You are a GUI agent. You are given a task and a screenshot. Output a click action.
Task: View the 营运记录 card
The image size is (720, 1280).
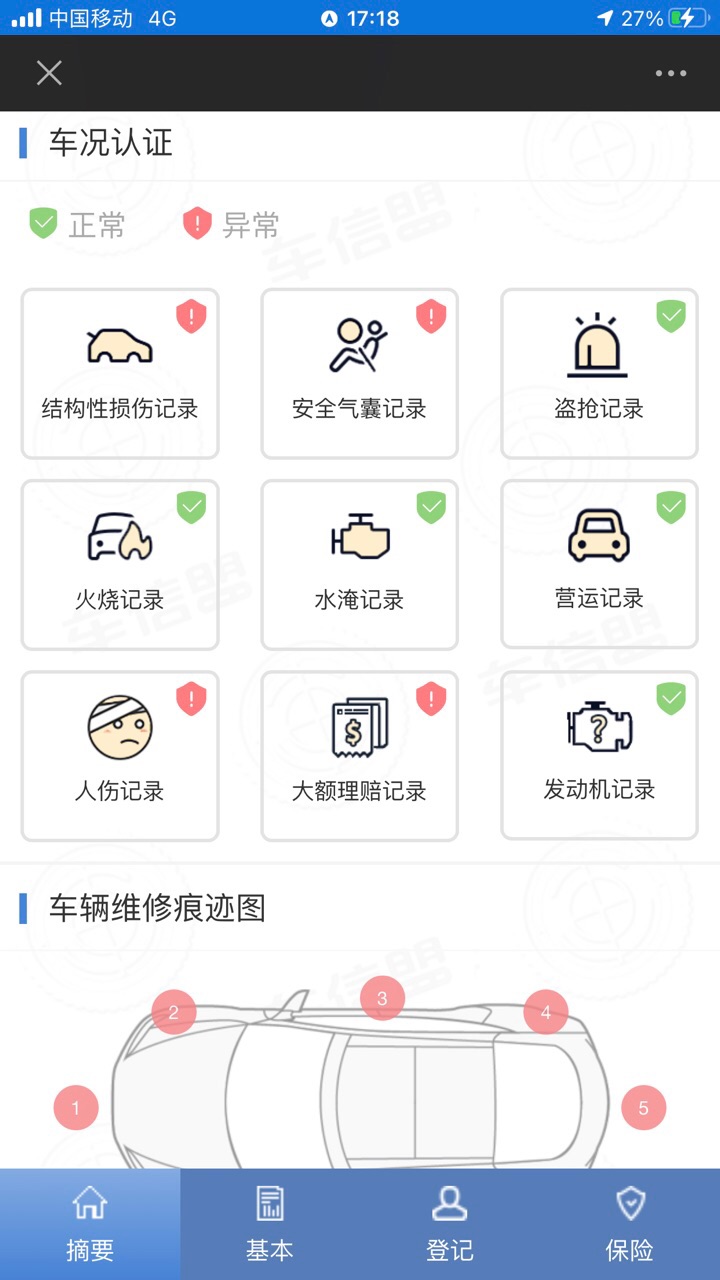(x=599, y=565)
